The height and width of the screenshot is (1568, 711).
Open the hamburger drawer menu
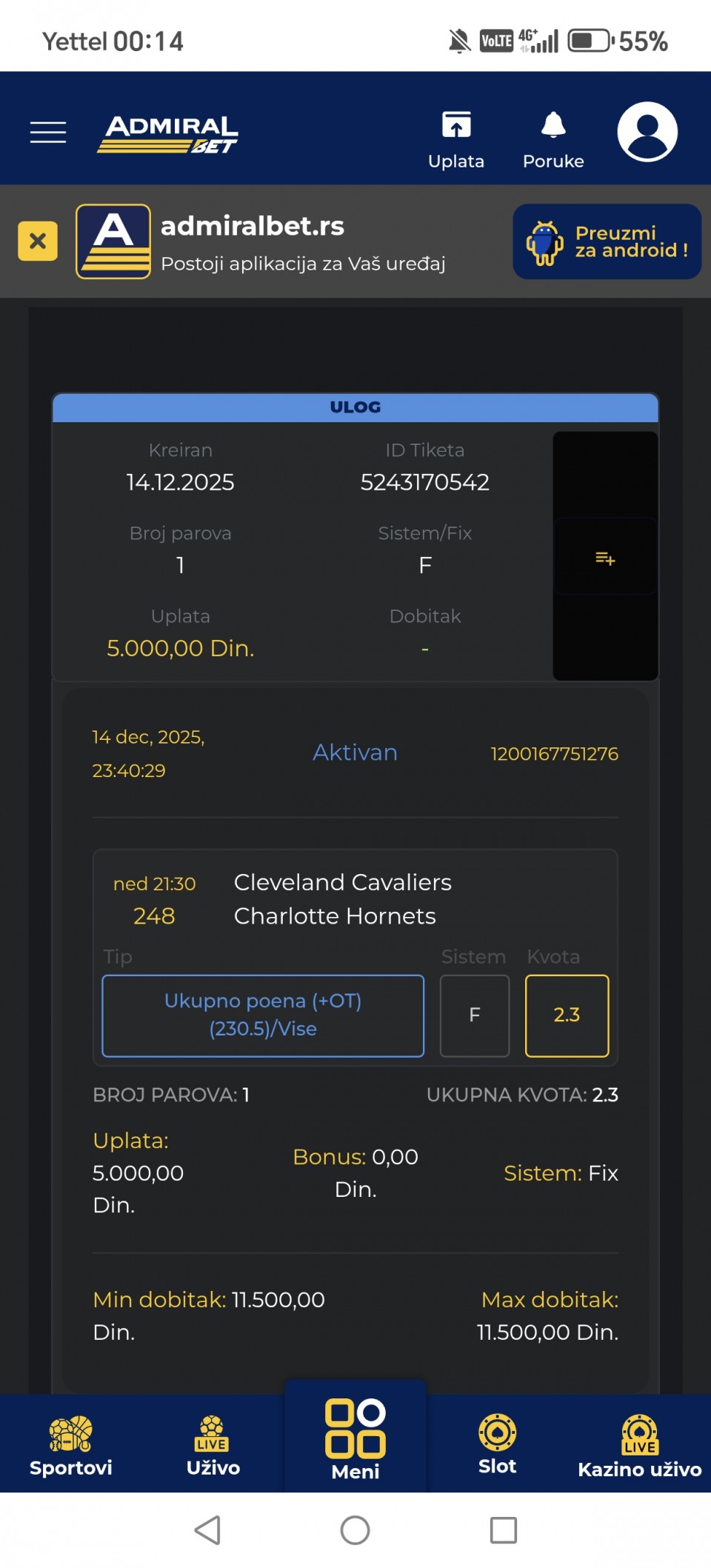48,132
